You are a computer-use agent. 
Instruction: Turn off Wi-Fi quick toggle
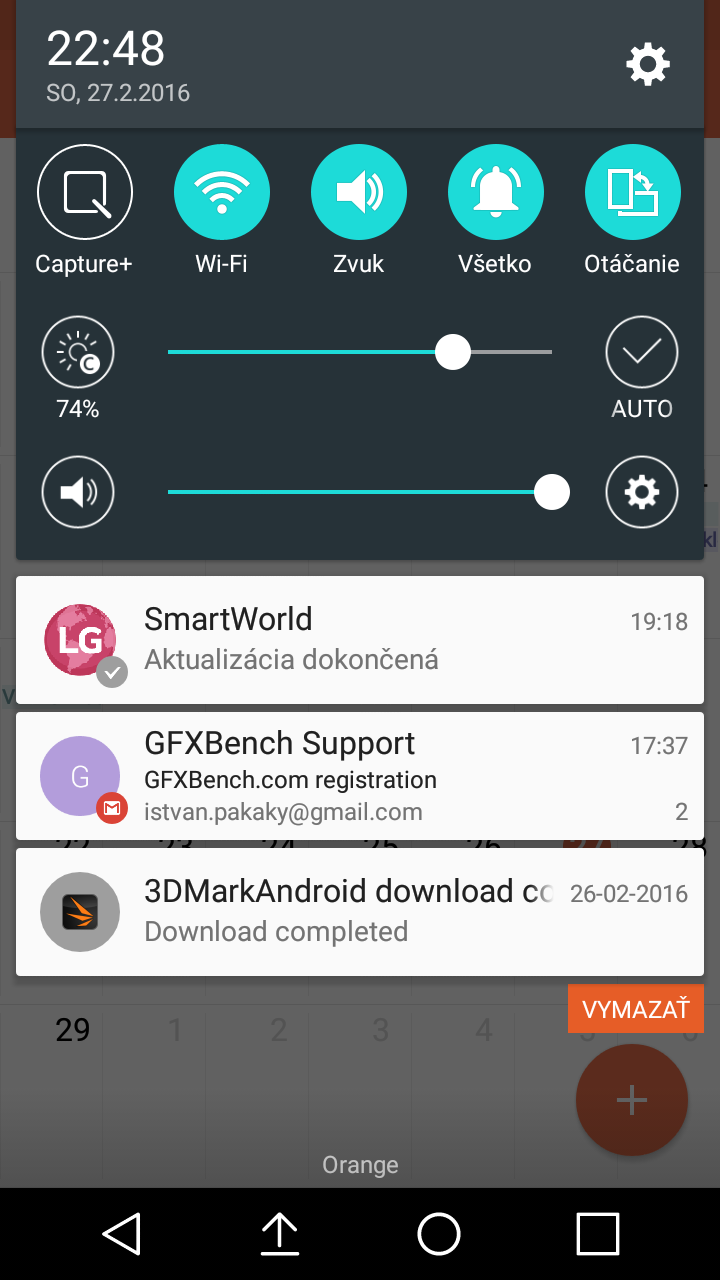point(222,193)
